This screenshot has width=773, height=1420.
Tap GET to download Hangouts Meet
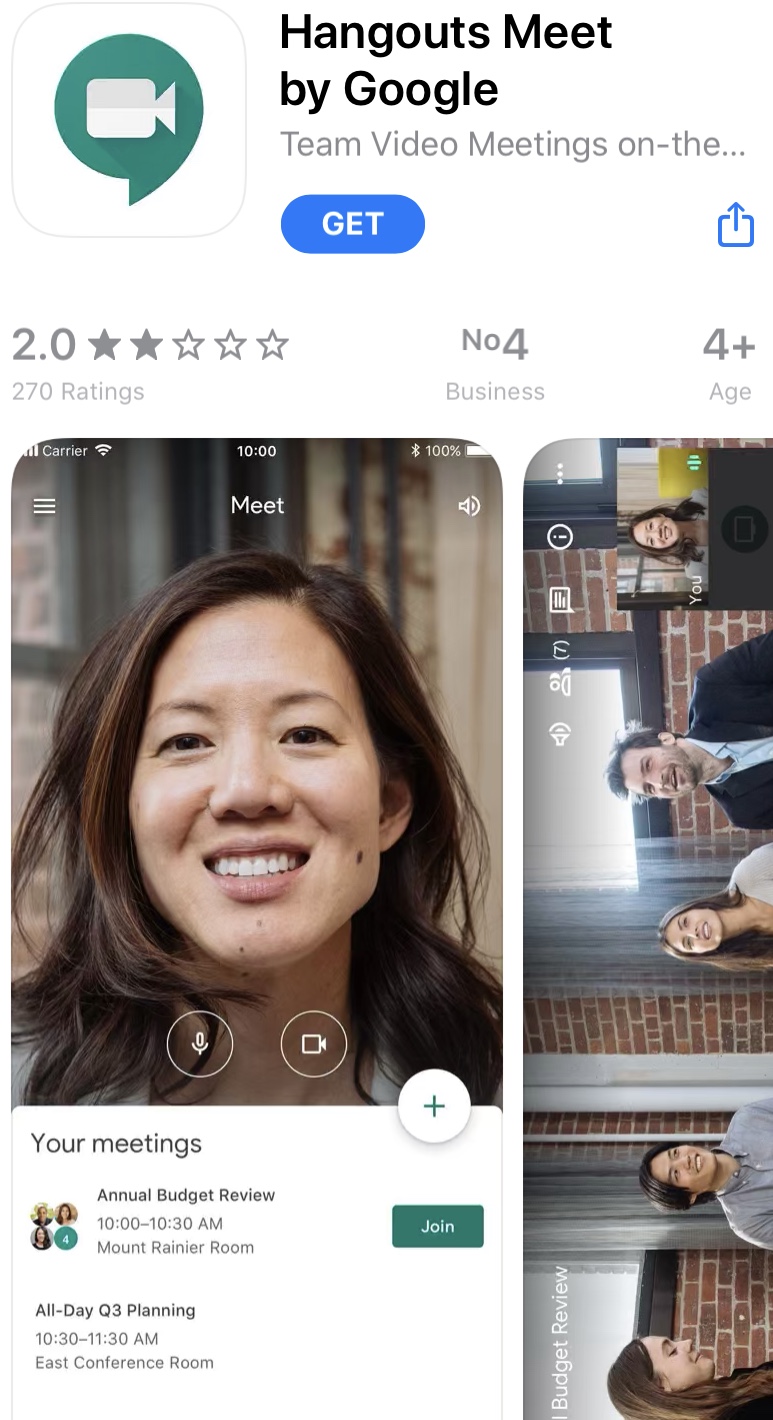click(x=352, y=224)
